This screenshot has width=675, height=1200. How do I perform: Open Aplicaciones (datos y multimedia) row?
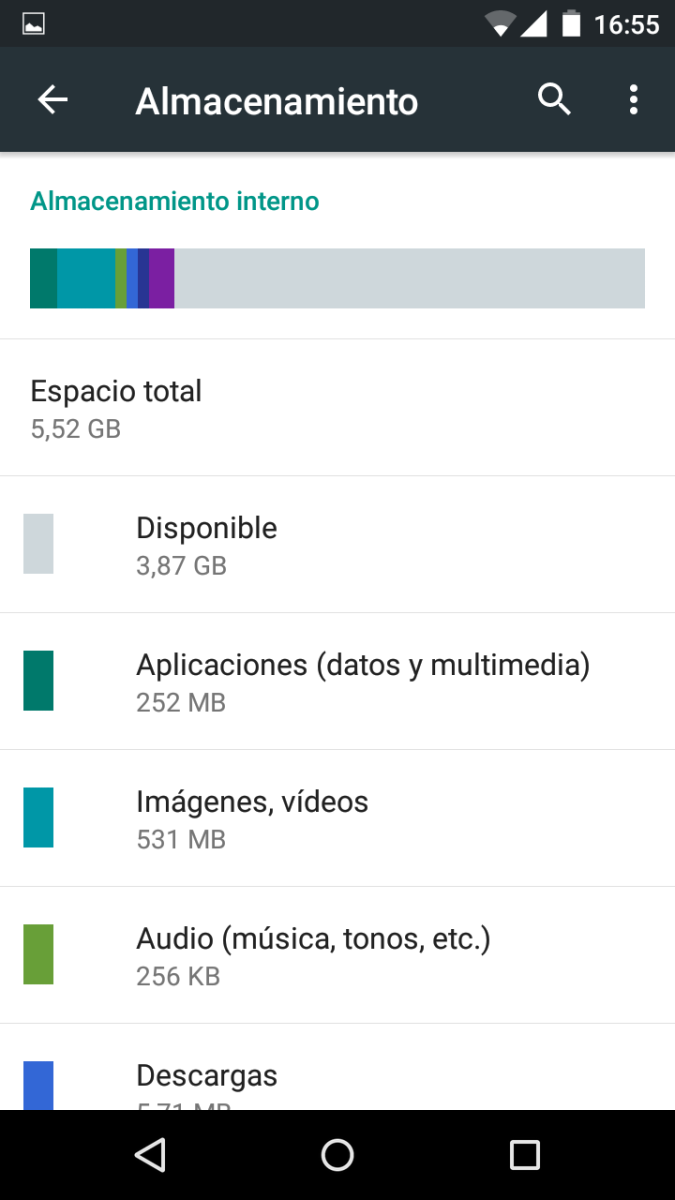pos(337,681)
